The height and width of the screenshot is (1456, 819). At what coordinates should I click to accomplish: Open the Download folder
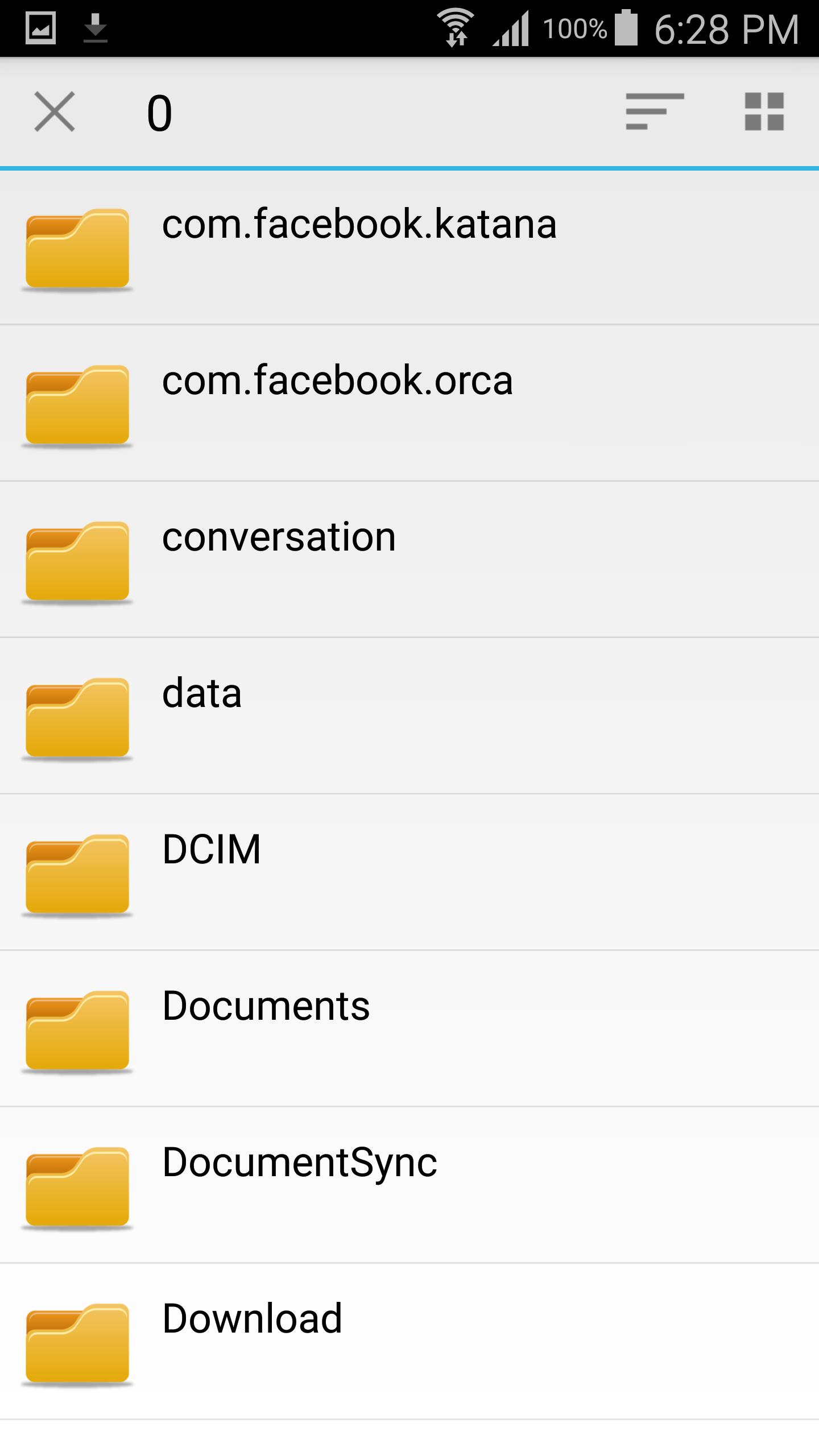pos(252,1342)
